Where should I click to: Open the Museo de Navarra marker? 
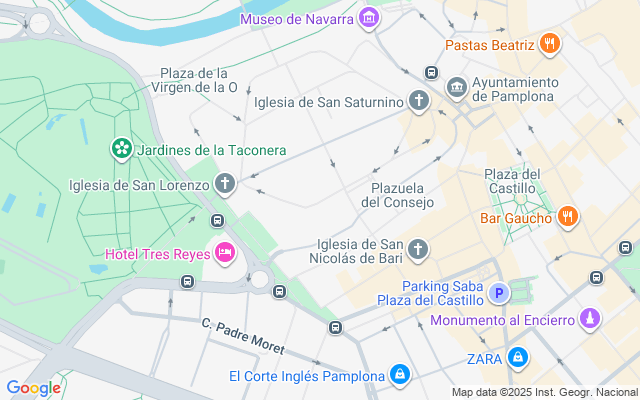369,18
